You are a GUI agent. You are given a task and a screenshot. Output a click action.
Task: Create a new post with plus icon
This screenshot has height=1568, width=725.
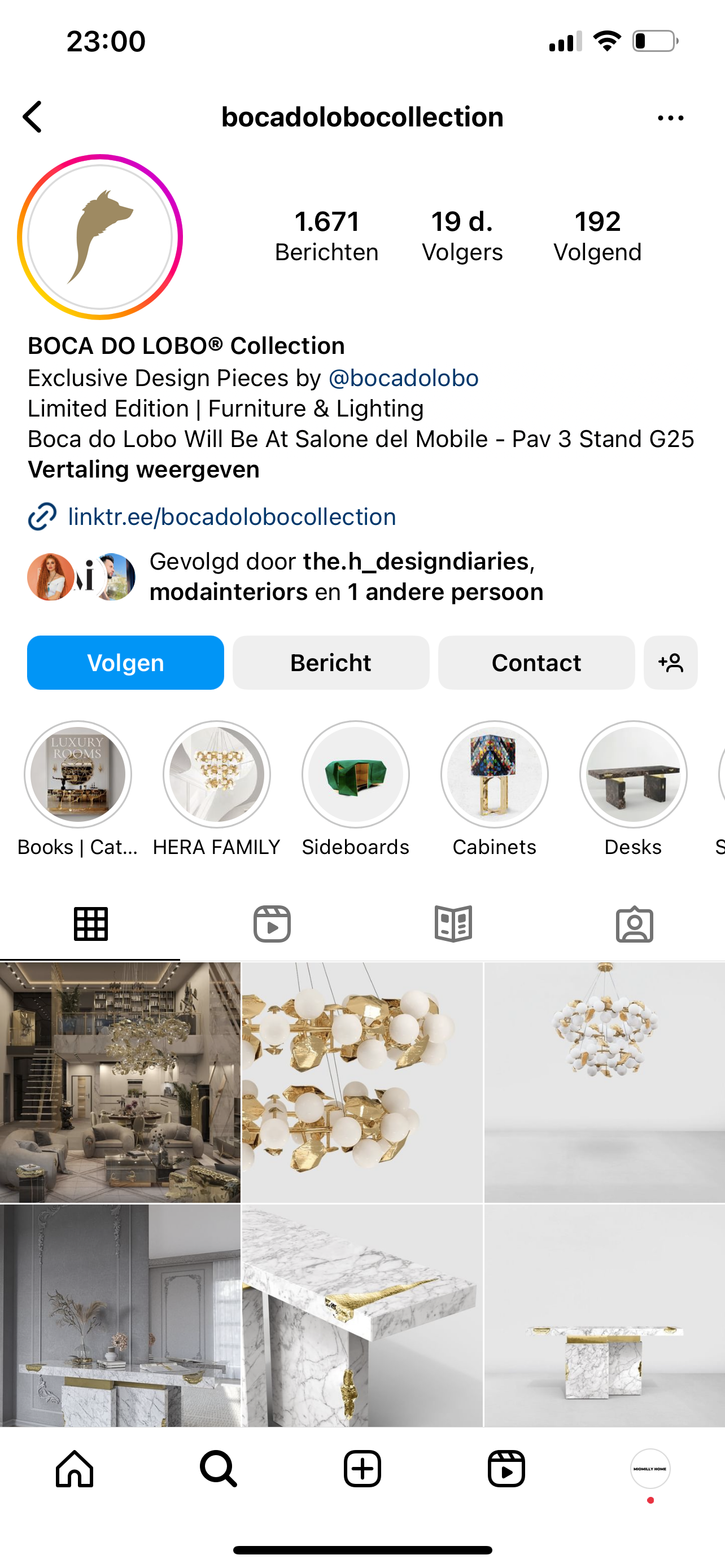[362, 1469]
